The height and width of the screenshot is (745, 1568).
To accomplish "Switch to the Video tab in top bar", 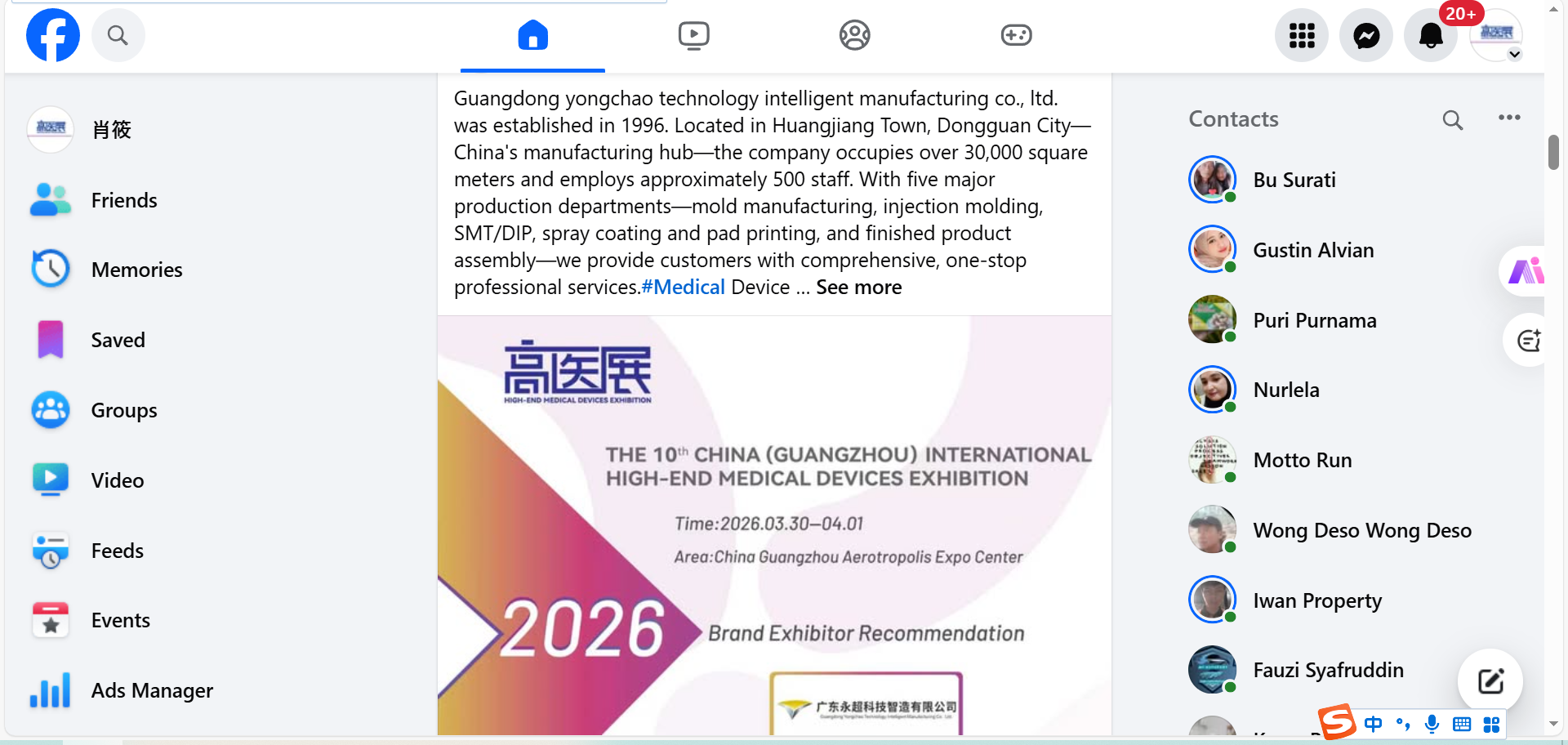I will click(693, 35).
